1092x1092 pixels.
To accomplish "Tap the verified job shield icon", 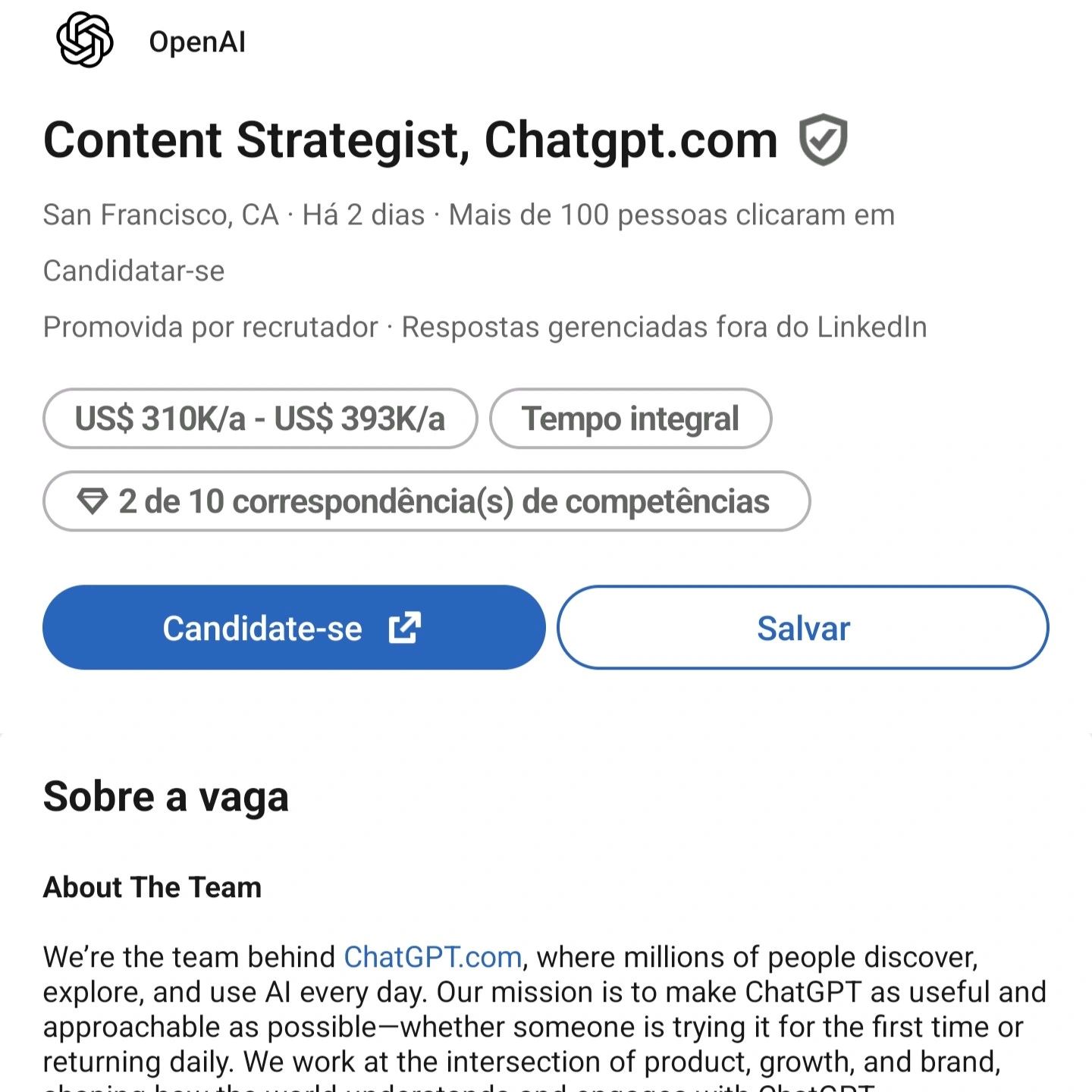I will point(823,140).
